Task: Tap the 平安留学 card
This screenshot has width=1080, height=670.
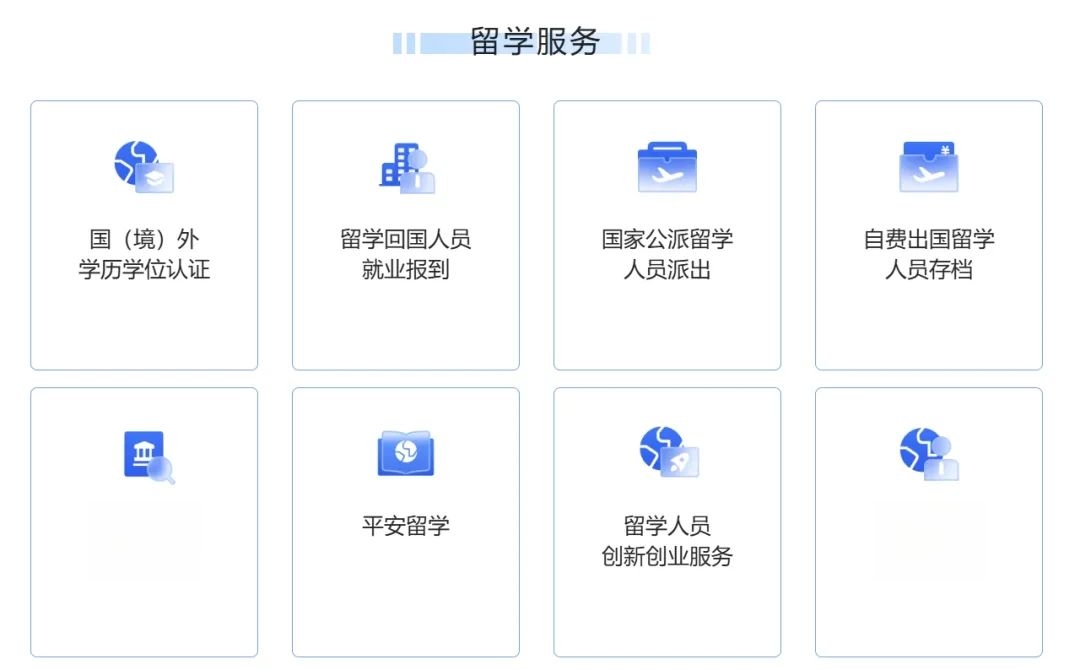Action: click(405, 522)
